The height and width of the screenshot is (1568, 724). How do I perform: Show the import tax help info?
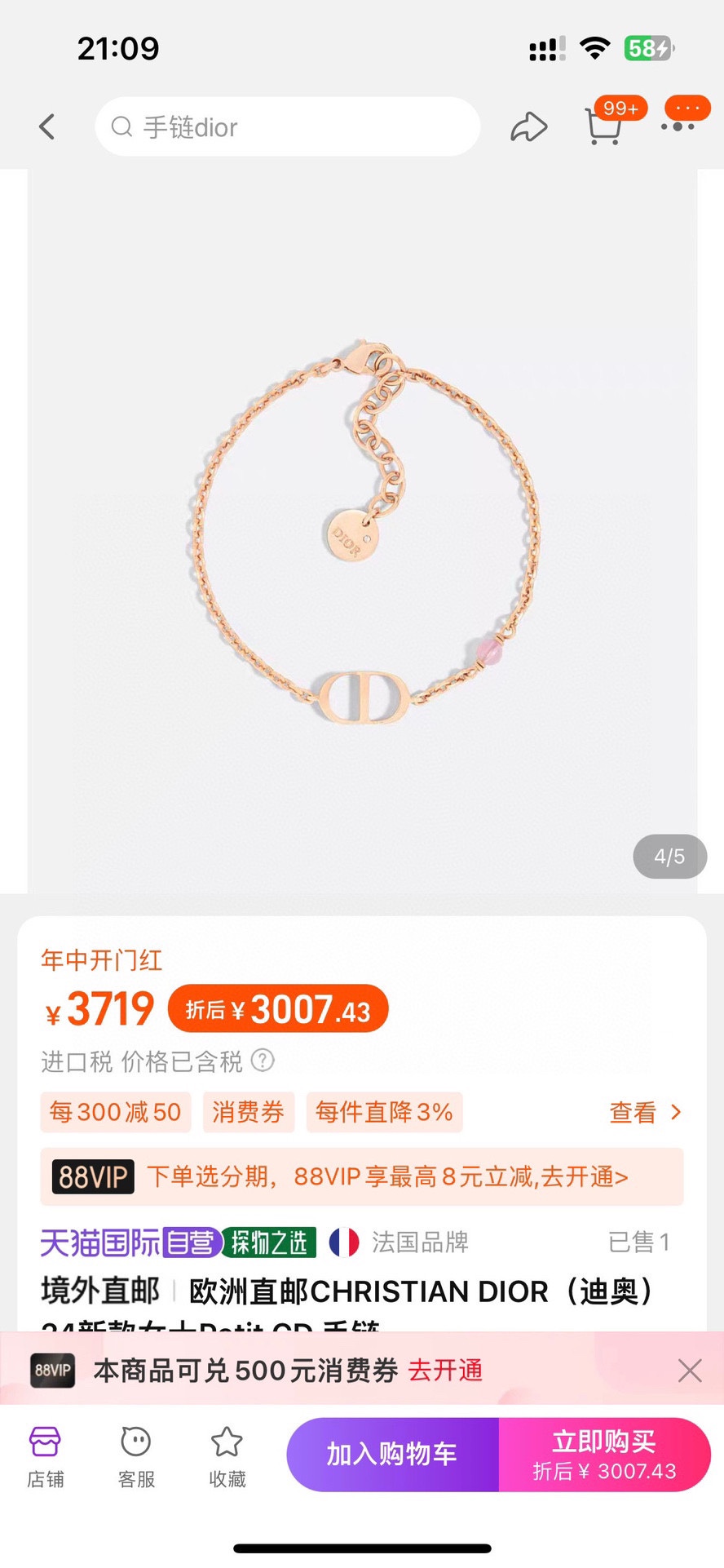tap(263, 1061)
